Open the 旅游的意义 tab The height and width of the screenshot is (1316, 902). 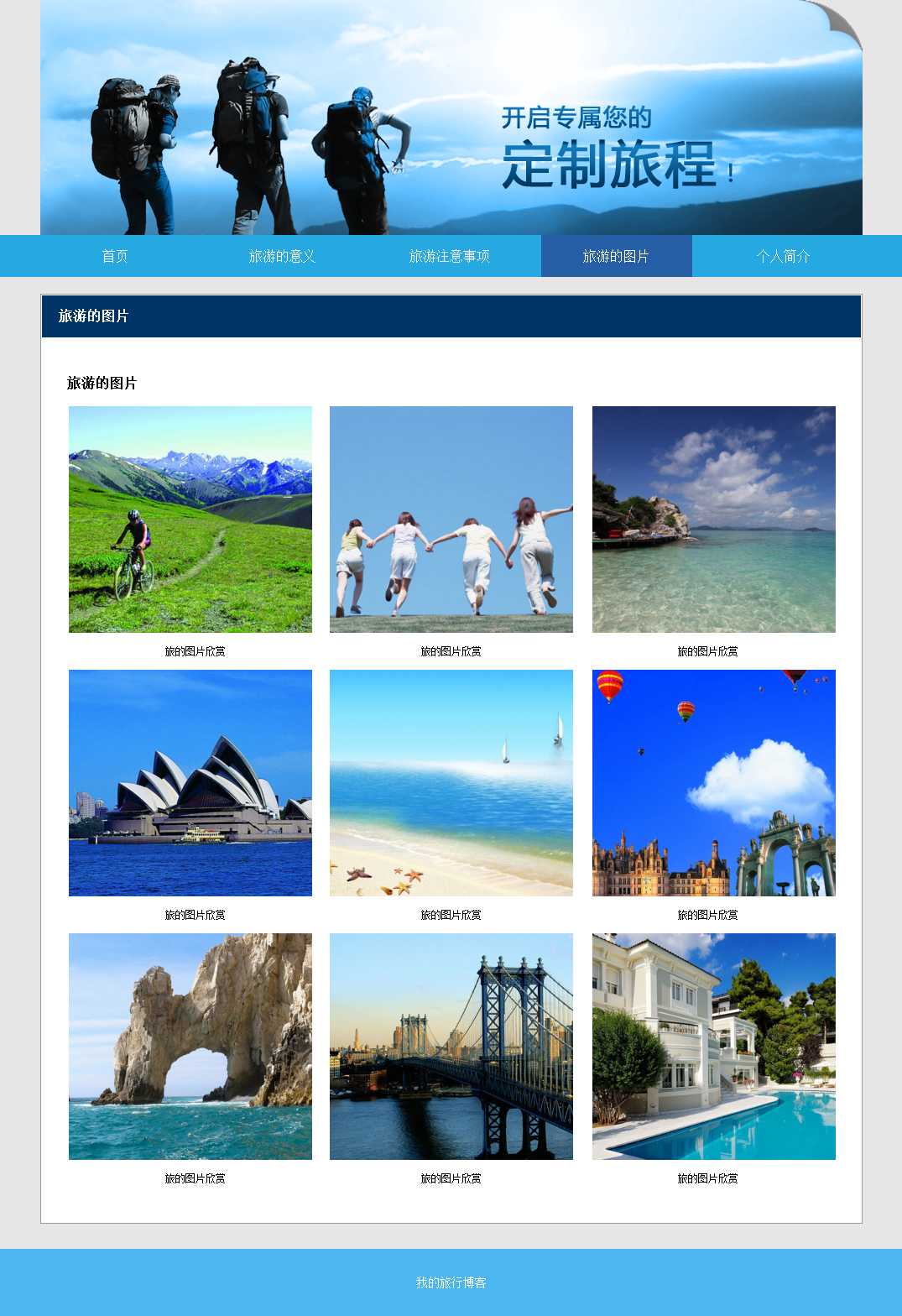tap(282, 256)
